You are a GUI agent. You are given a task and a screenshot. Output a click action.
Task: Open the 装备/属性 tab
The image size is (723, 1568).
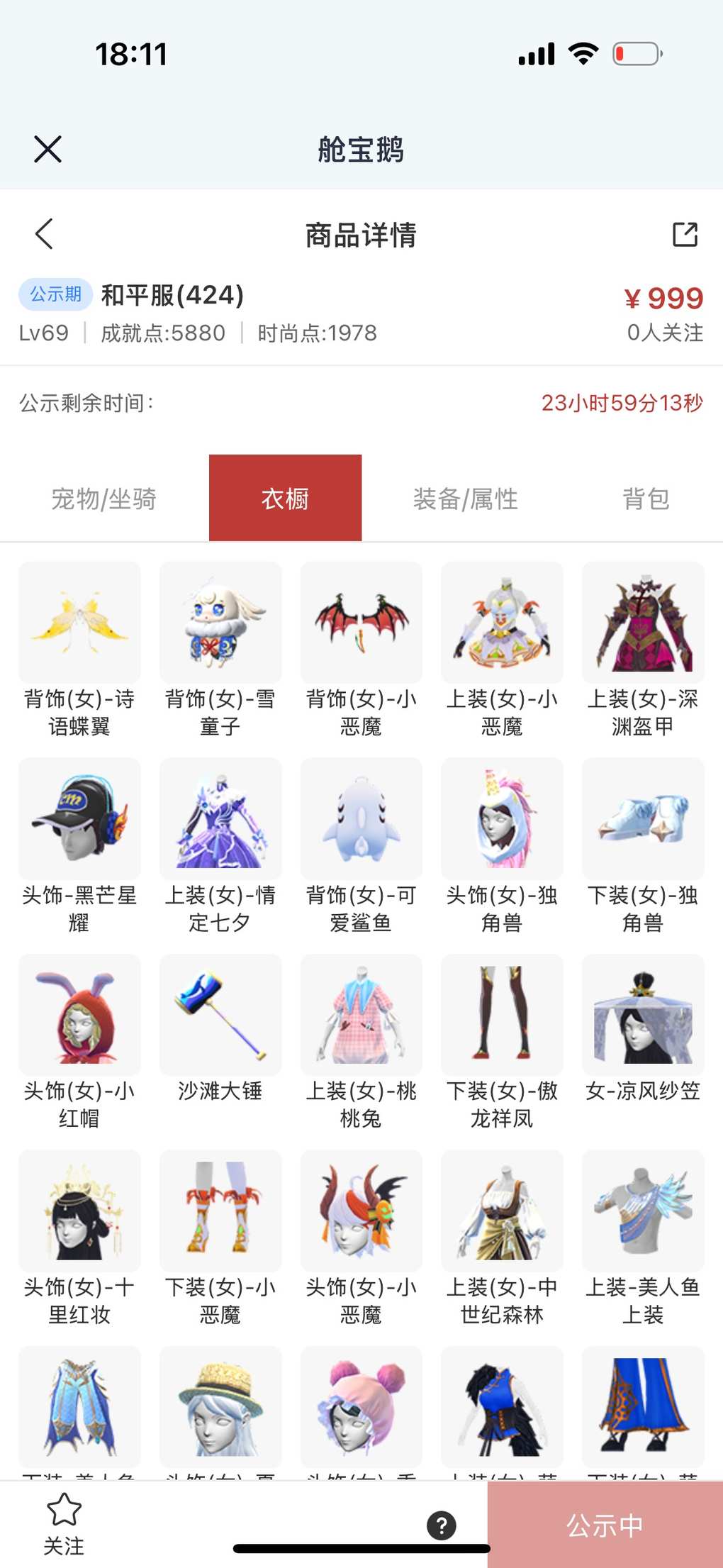point(465,499)
